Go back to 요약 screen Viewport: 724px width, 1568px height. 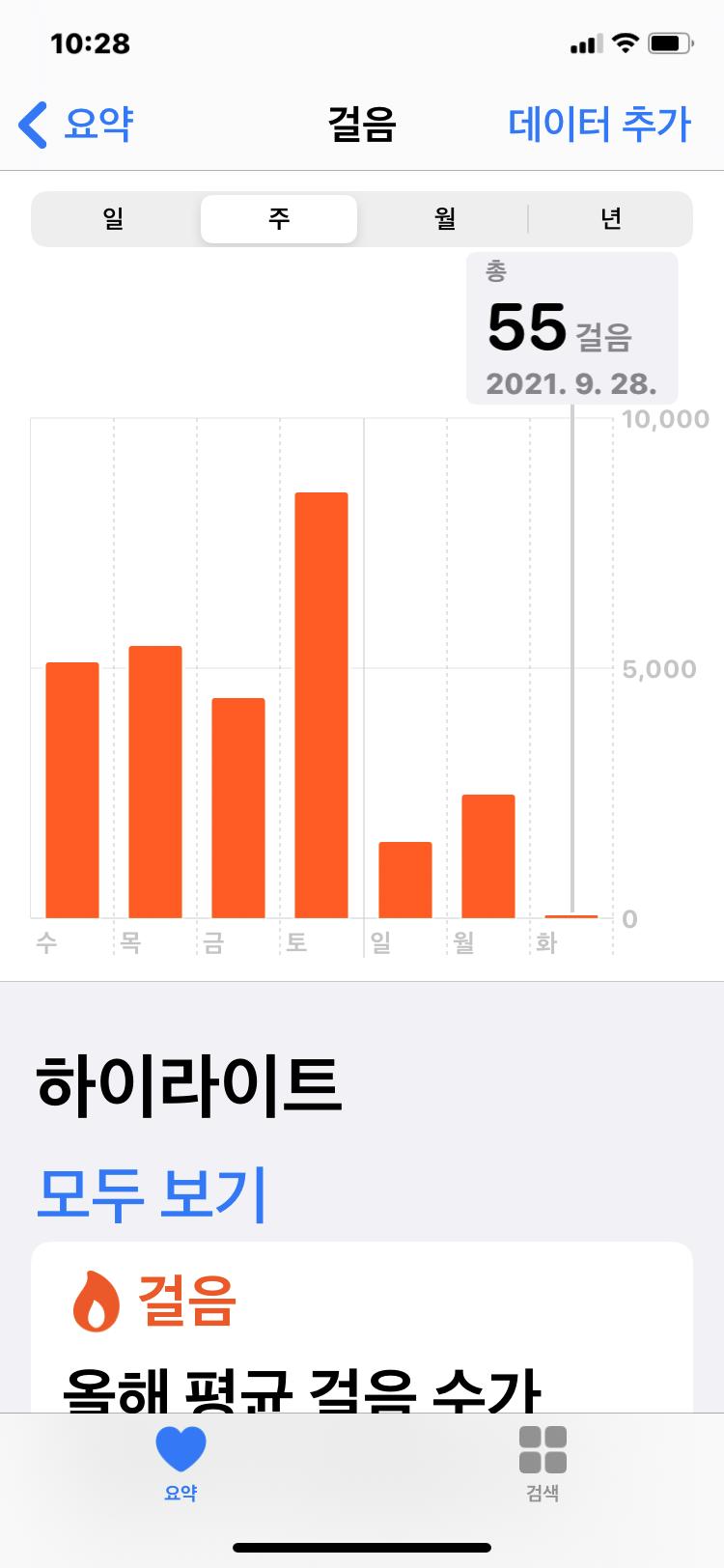[x=75, y=125]
